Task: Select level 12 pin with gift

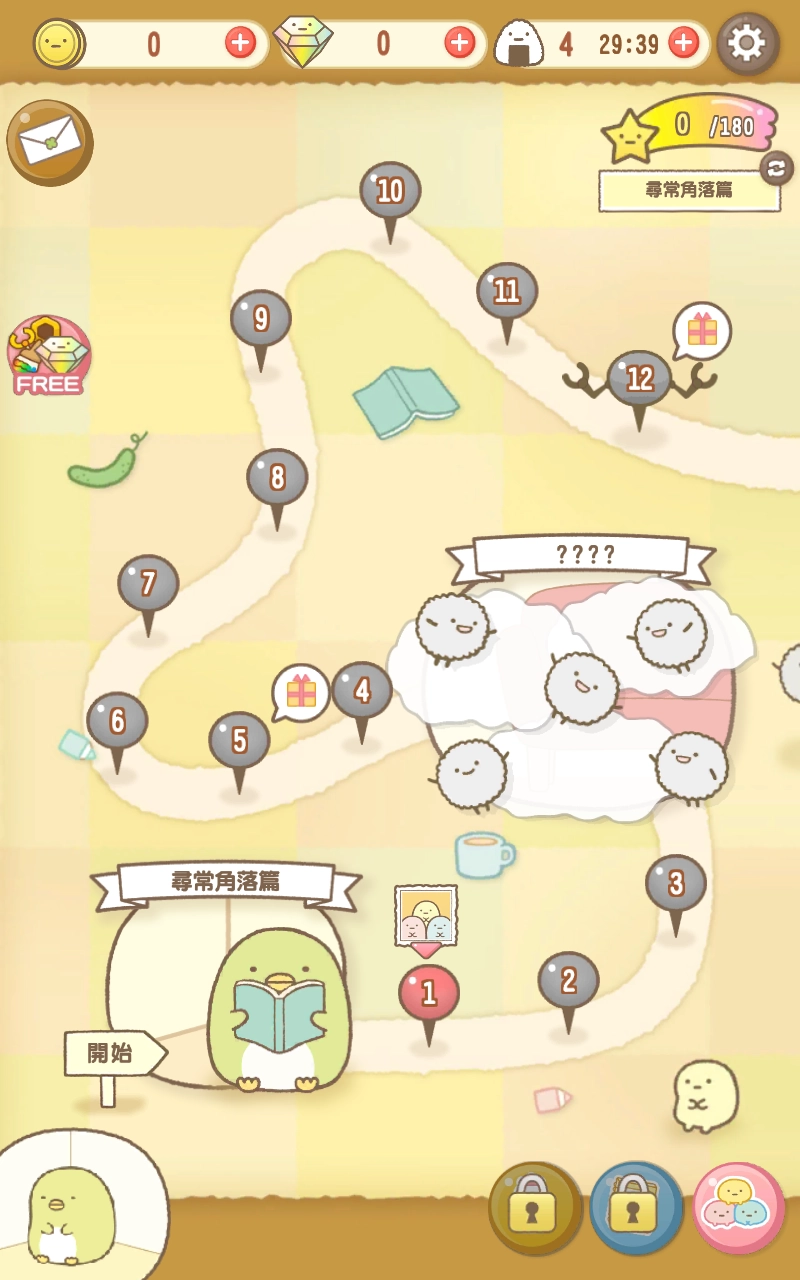Action: tap(639, 380)
